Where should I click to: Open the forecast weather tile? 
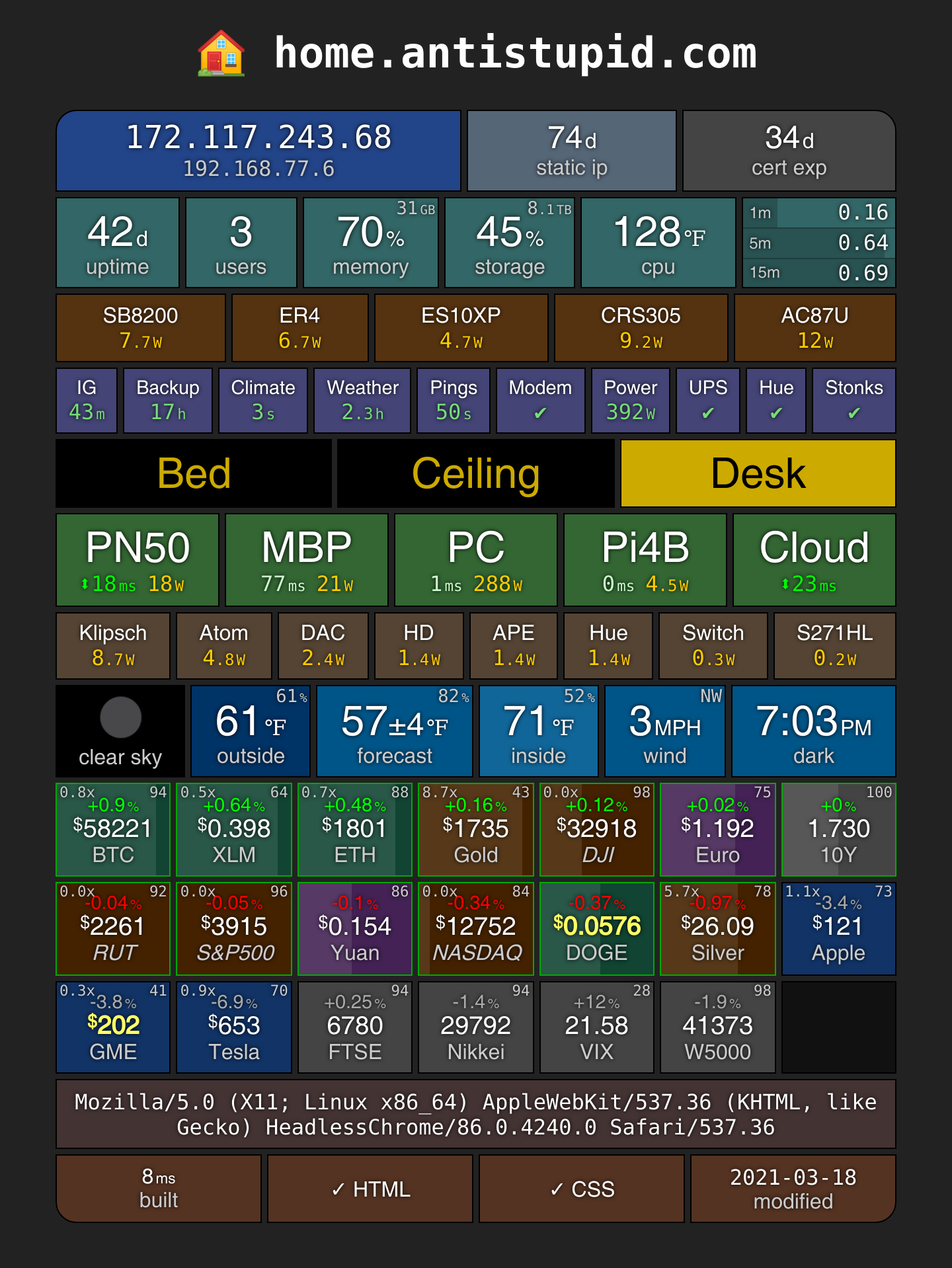[395, 731]
